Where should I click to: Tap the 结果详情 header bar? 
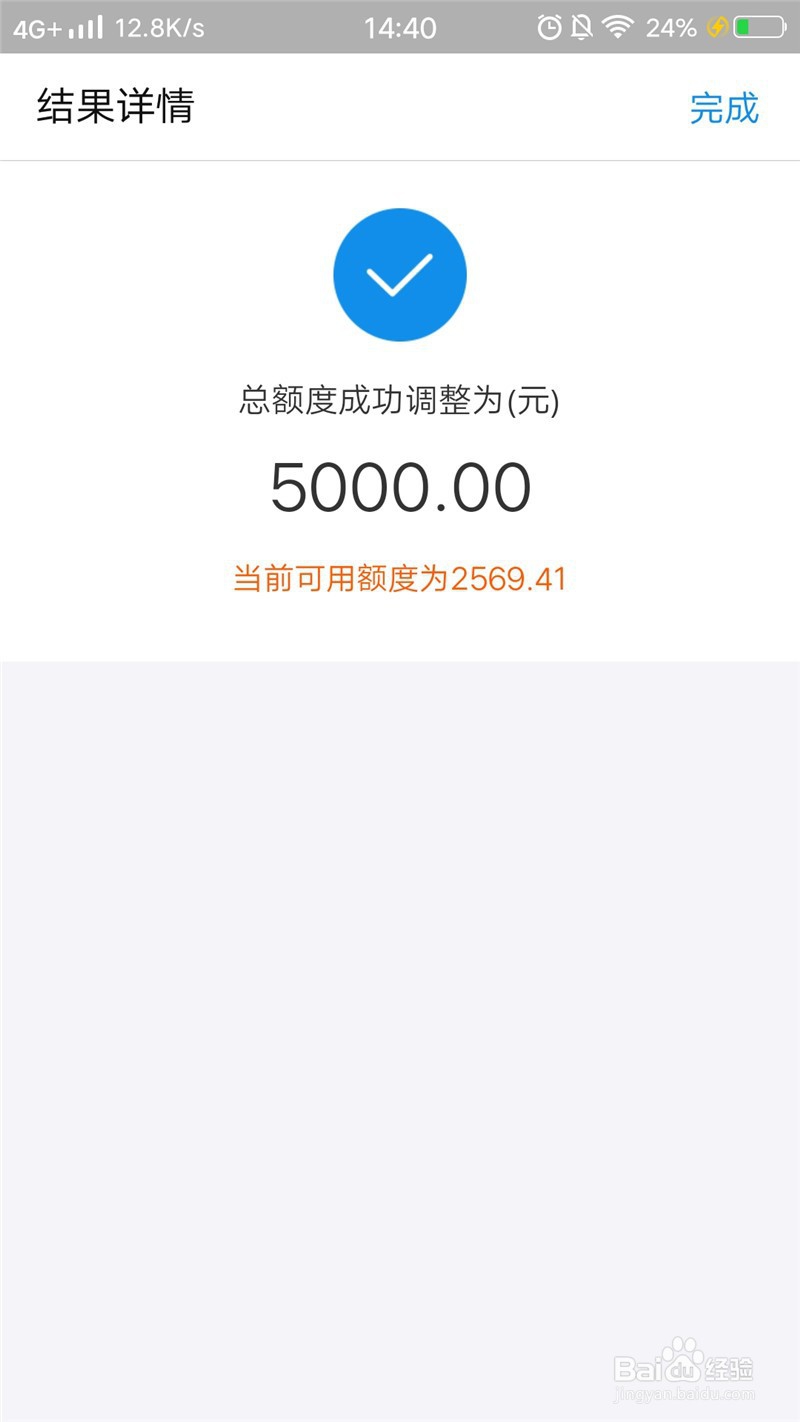click(x=400, y=107)
